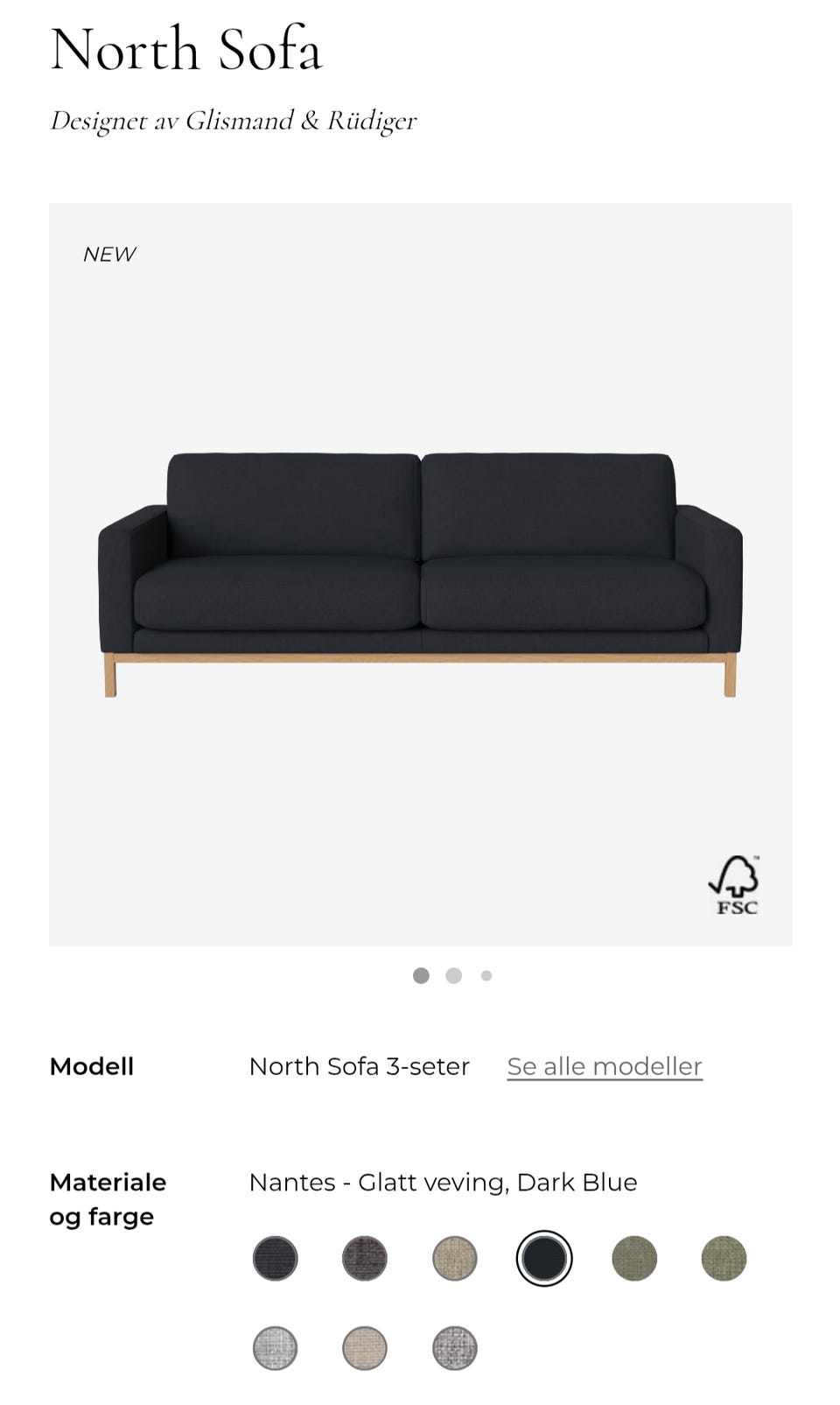
Task: Jump to the smallest, last image indicator dot
Action: [486, 976]
